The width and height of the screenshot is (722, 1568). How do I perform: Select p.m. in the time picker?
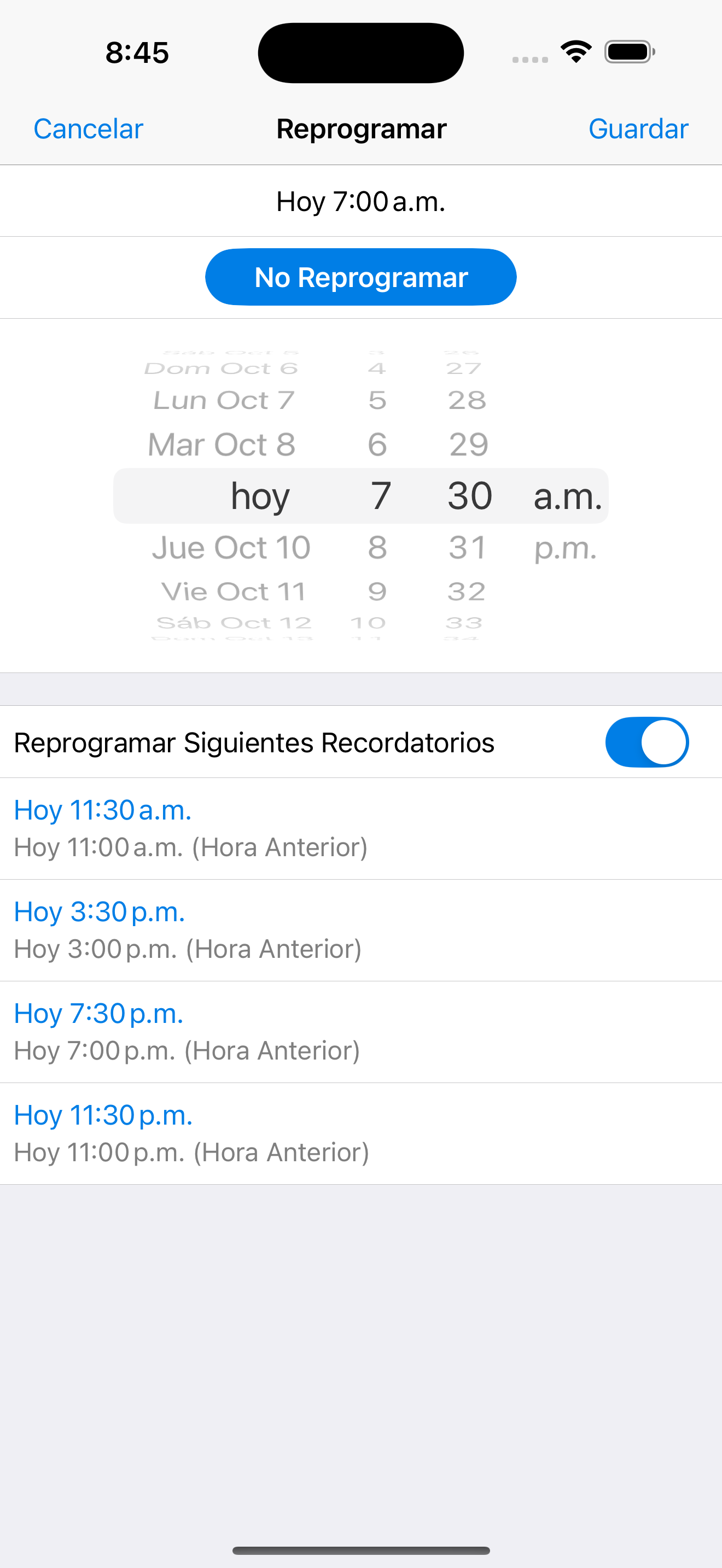pos(566,548)
